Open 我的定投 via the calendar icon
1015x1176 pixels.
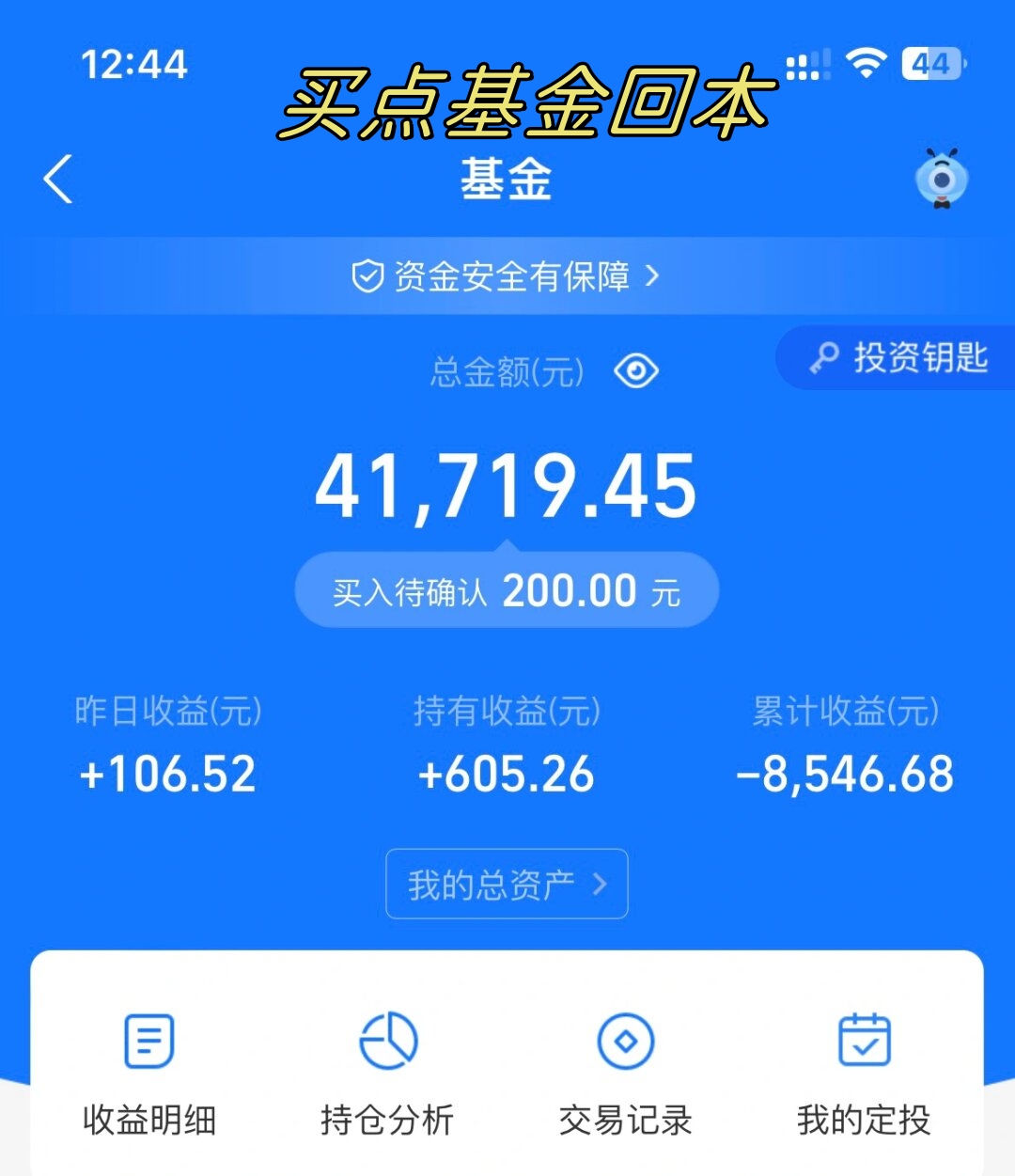coord(864,1041)
